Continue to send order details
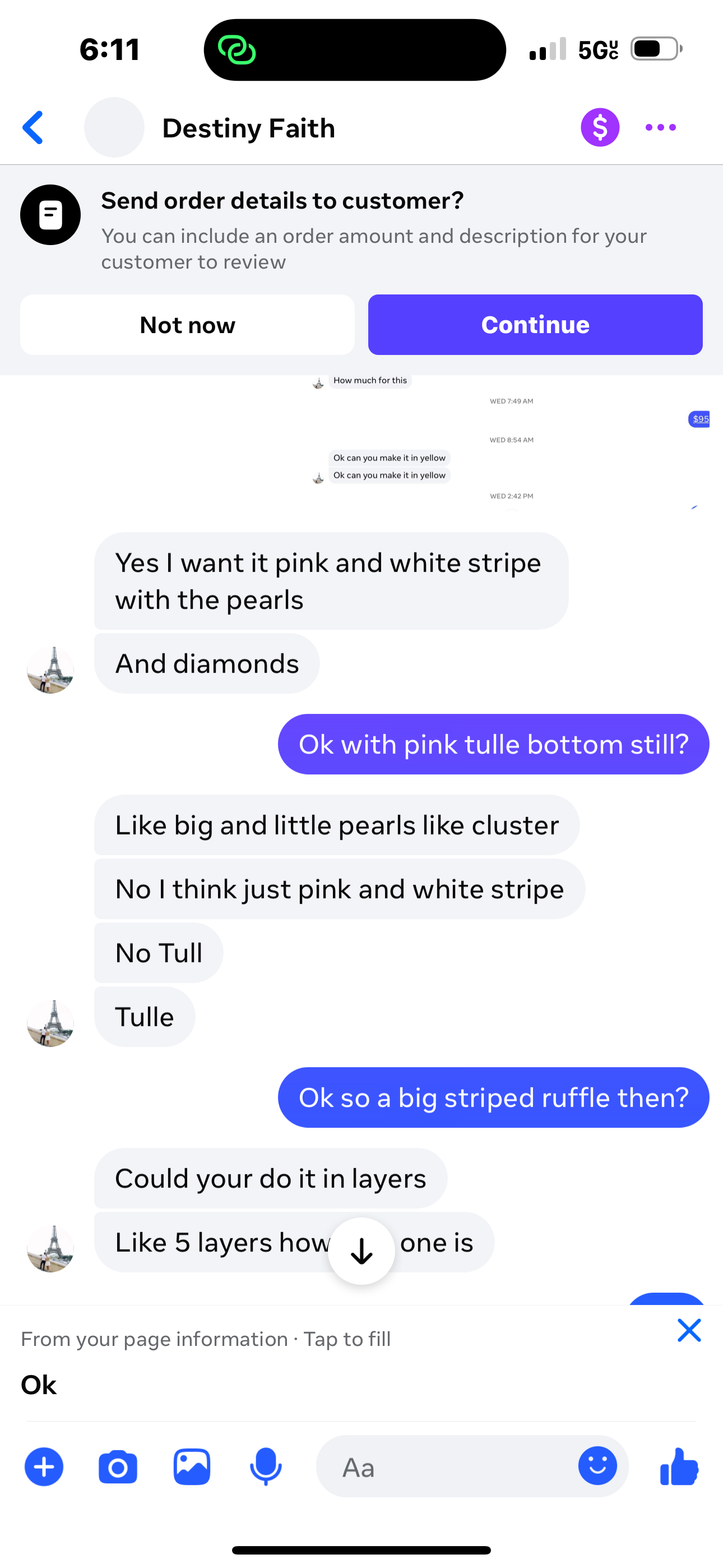Image resolution: width=723 pixels, height=1568 pixels. click(x=535, y=325)
